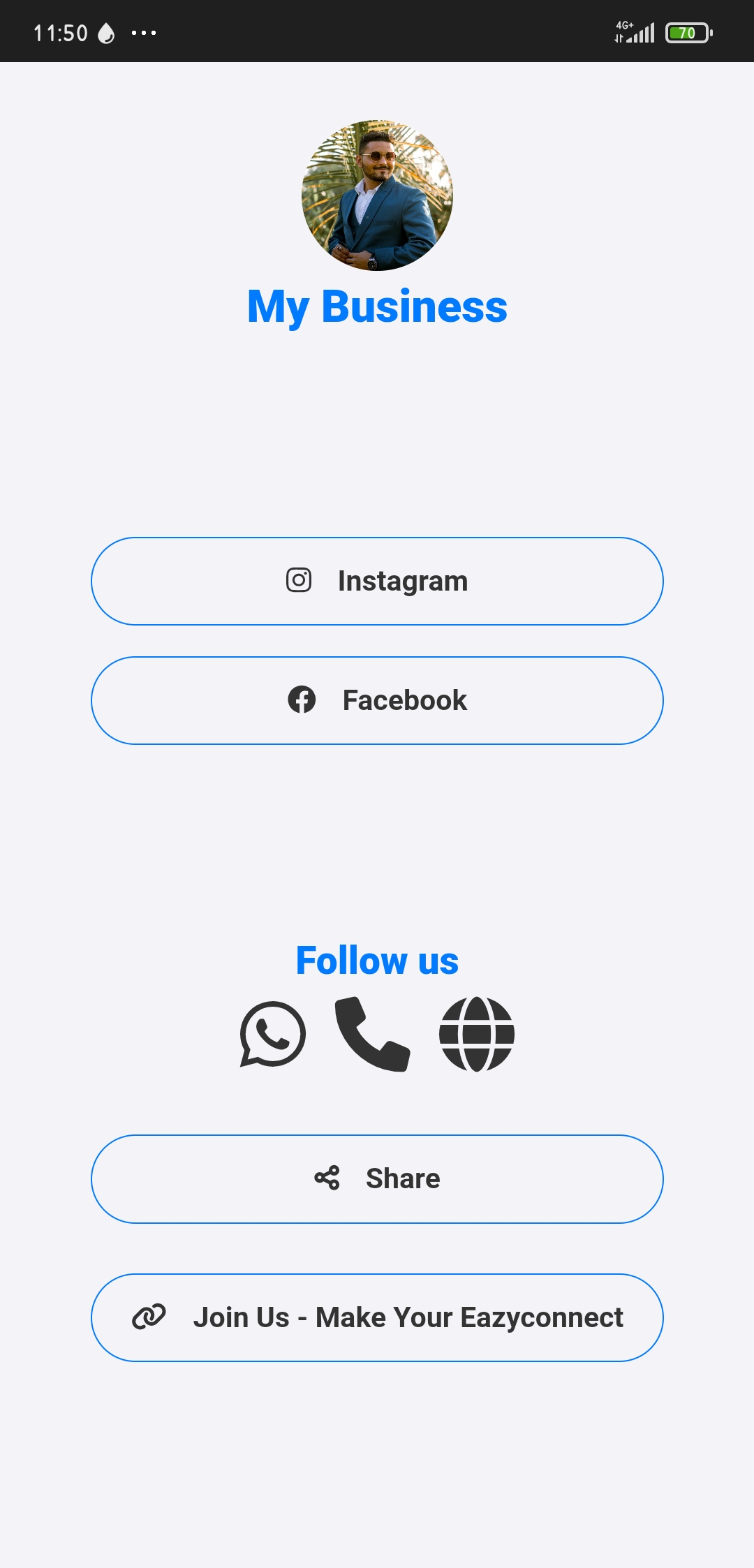Open the profile picture

(377, 195)
